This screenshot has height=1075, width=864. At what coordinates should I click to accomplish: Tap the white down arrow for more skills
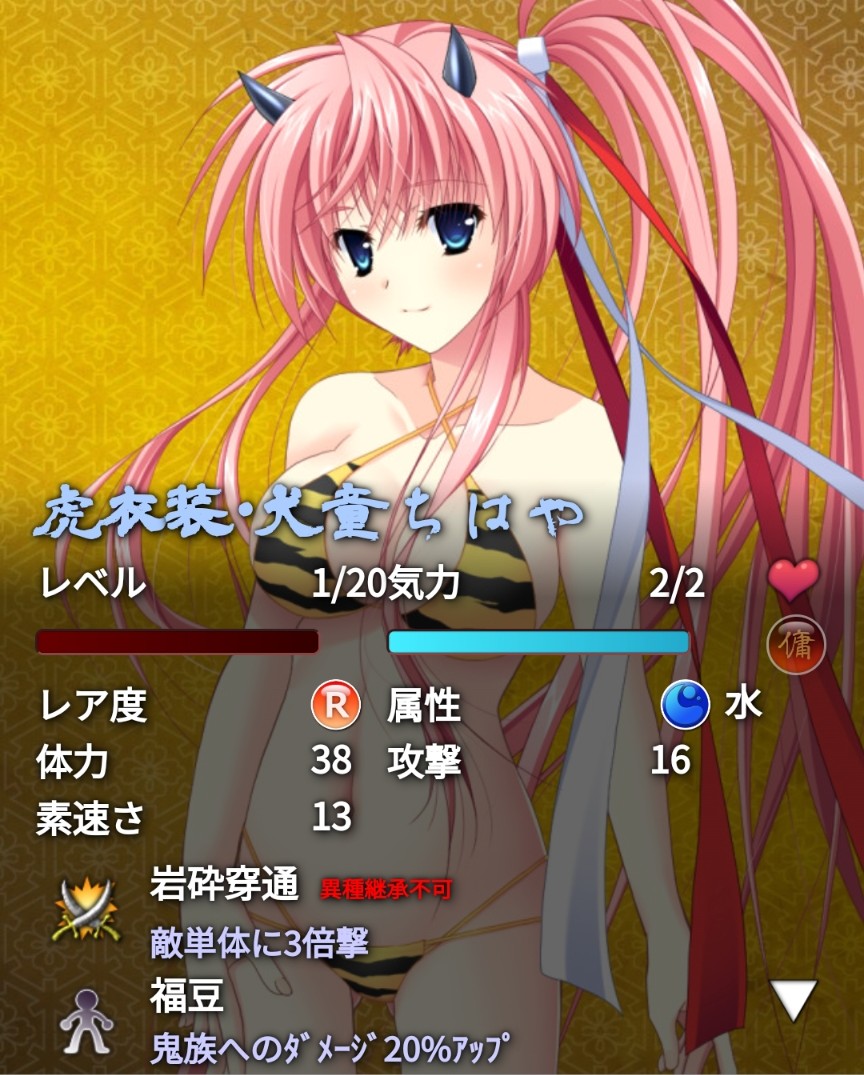794,999
